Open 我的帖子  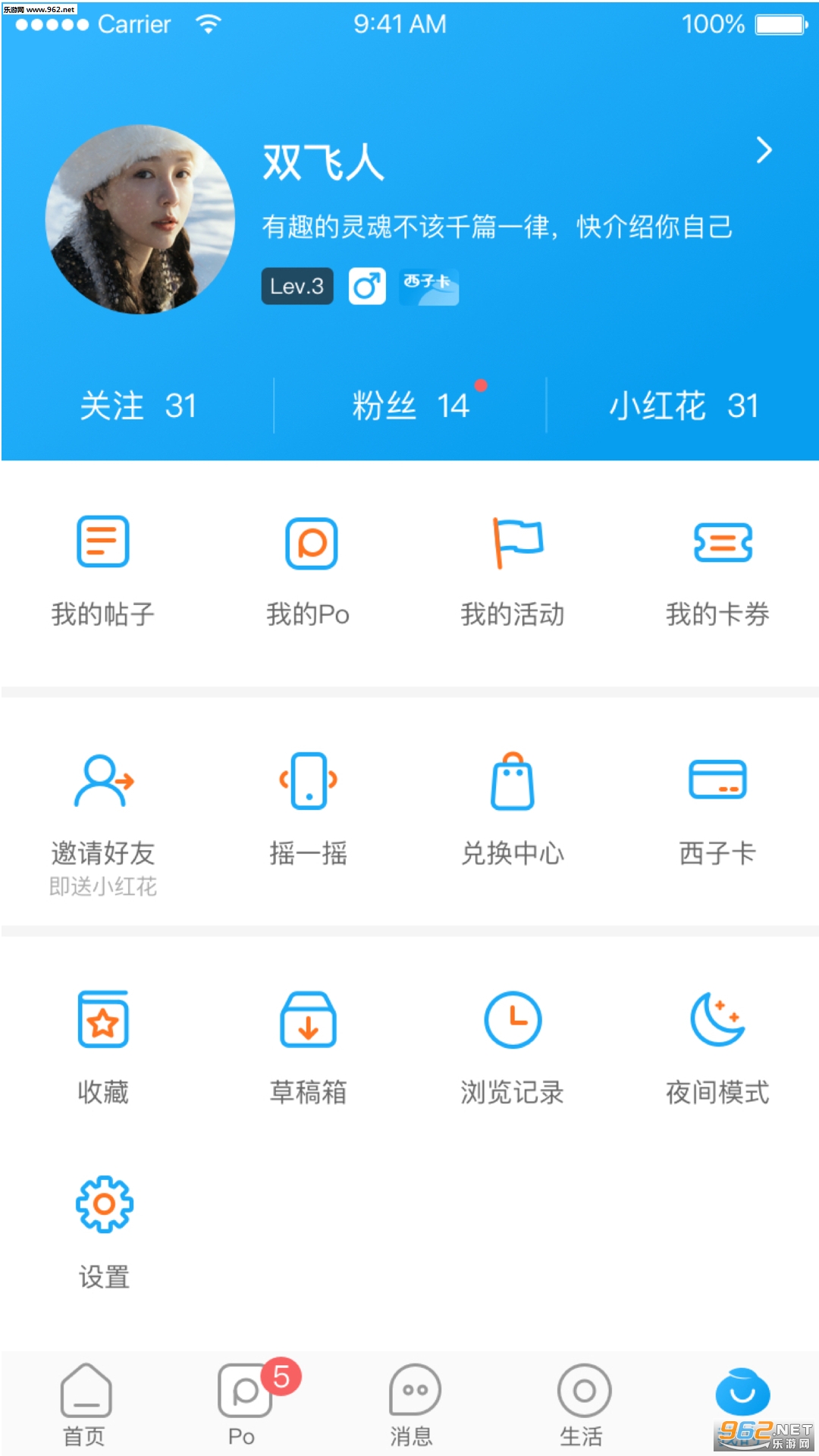point(103,570)
